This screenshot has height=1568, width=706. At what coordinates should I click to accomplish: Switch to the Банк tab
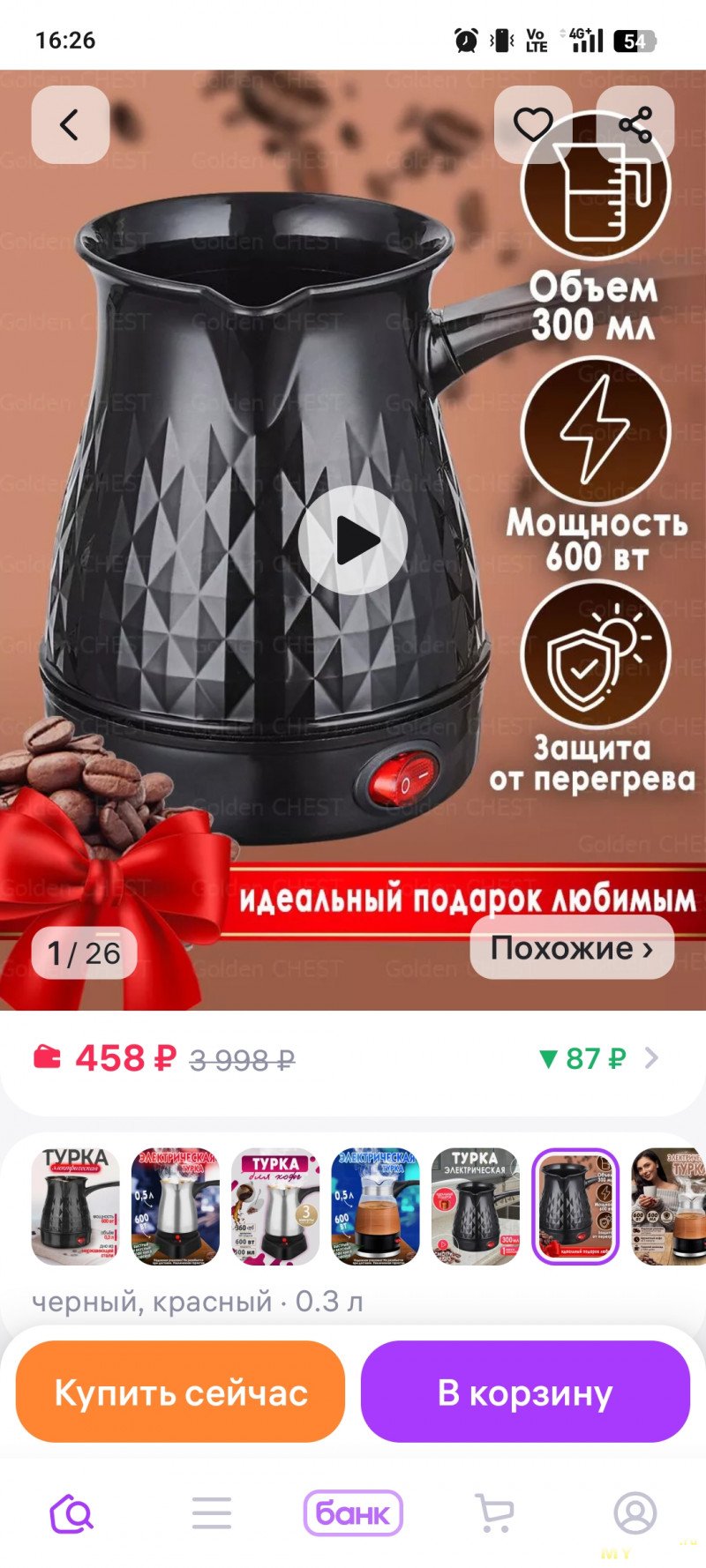pos(353,1513)
